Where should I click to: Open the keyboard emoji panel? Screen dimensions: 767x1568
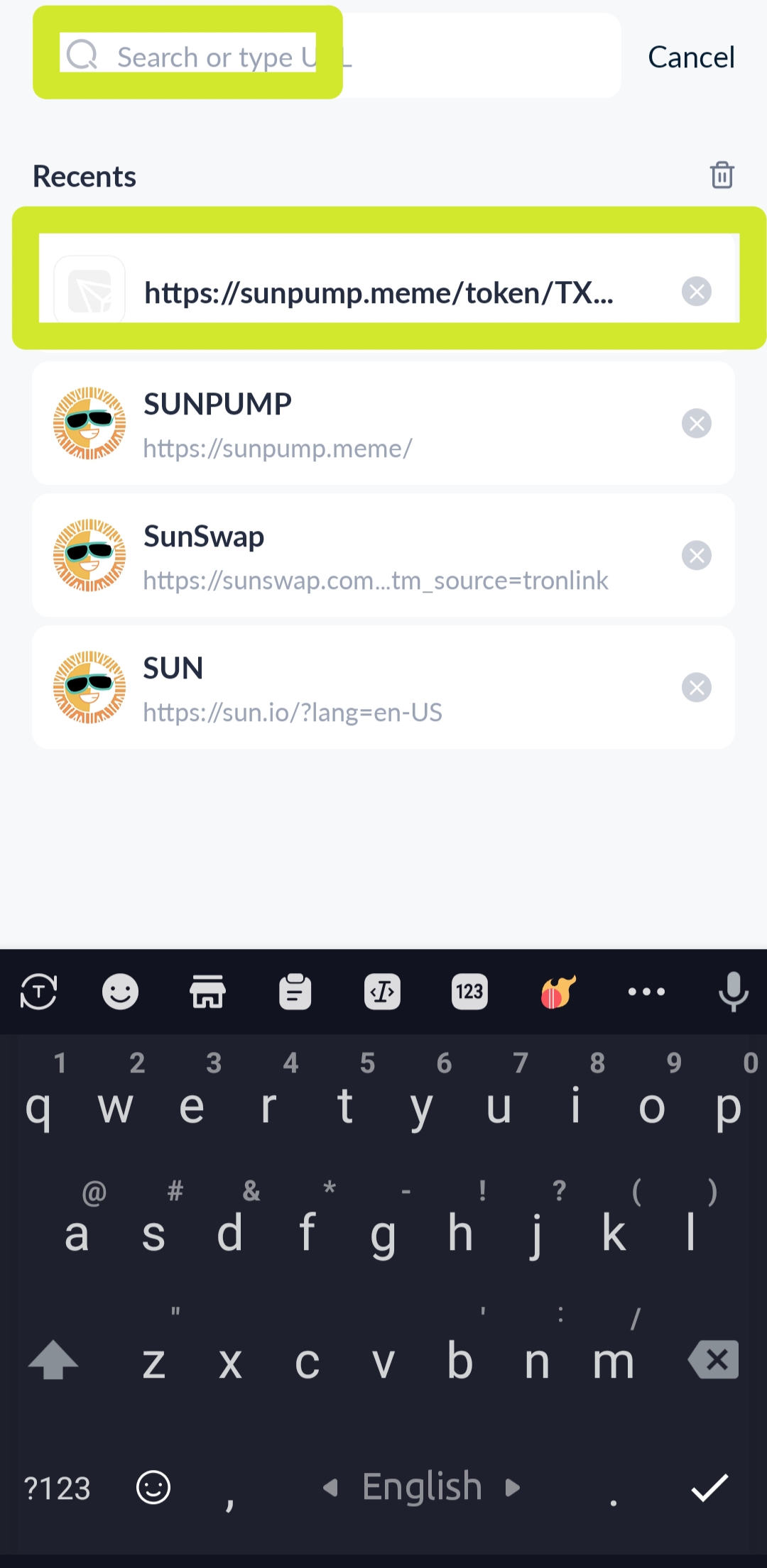coord(120,992)
